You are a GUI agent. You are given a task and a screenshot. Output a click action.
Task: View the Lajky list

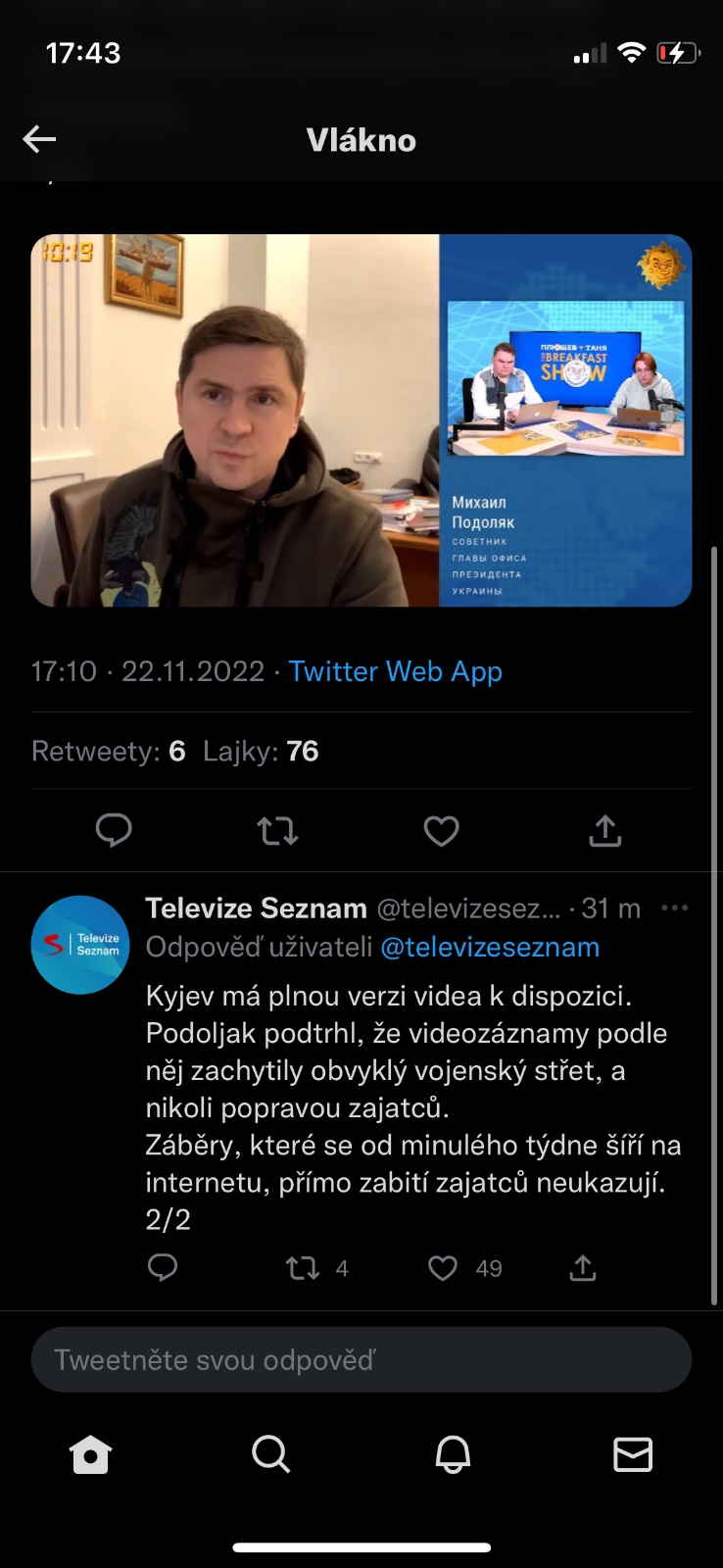coord(261,752)
